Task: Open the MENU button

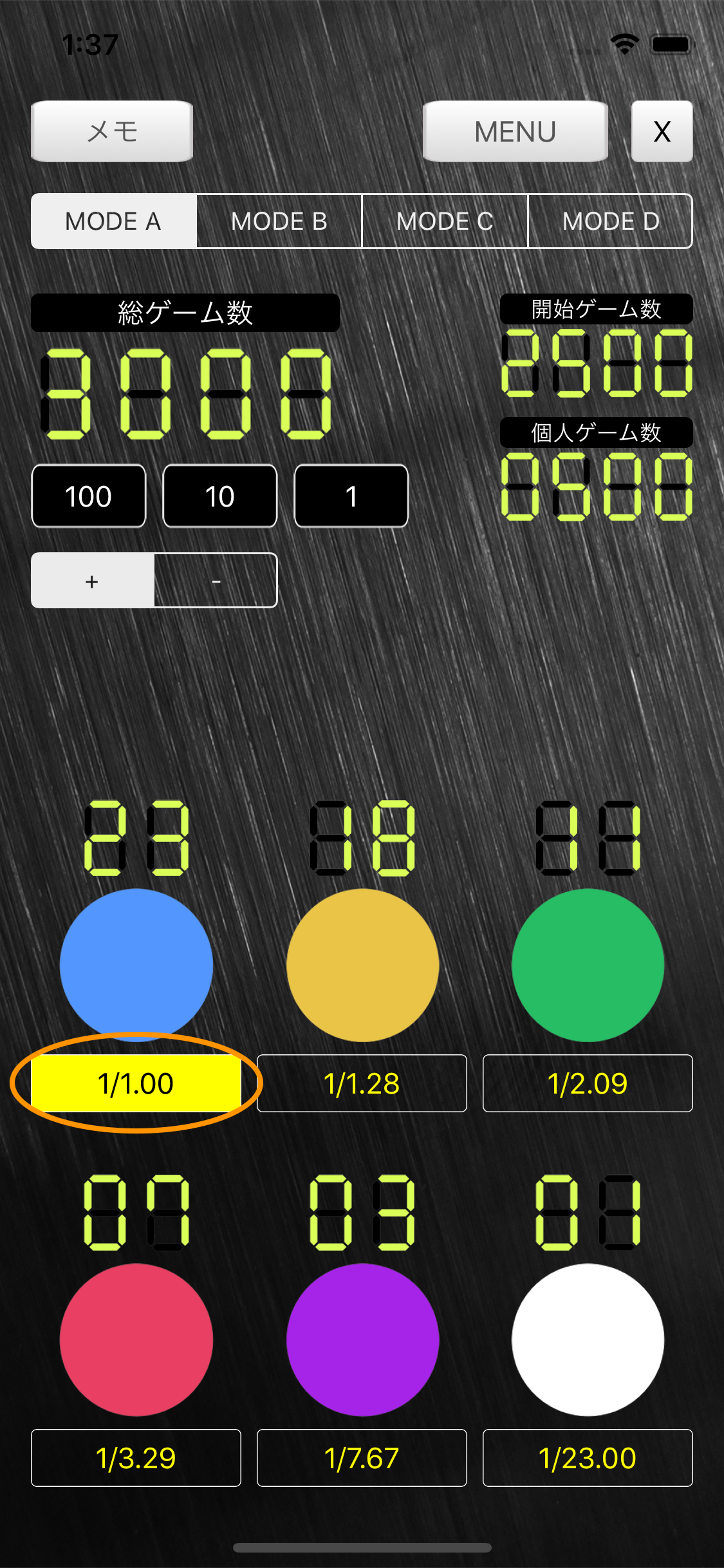Action: pos(515,131)
